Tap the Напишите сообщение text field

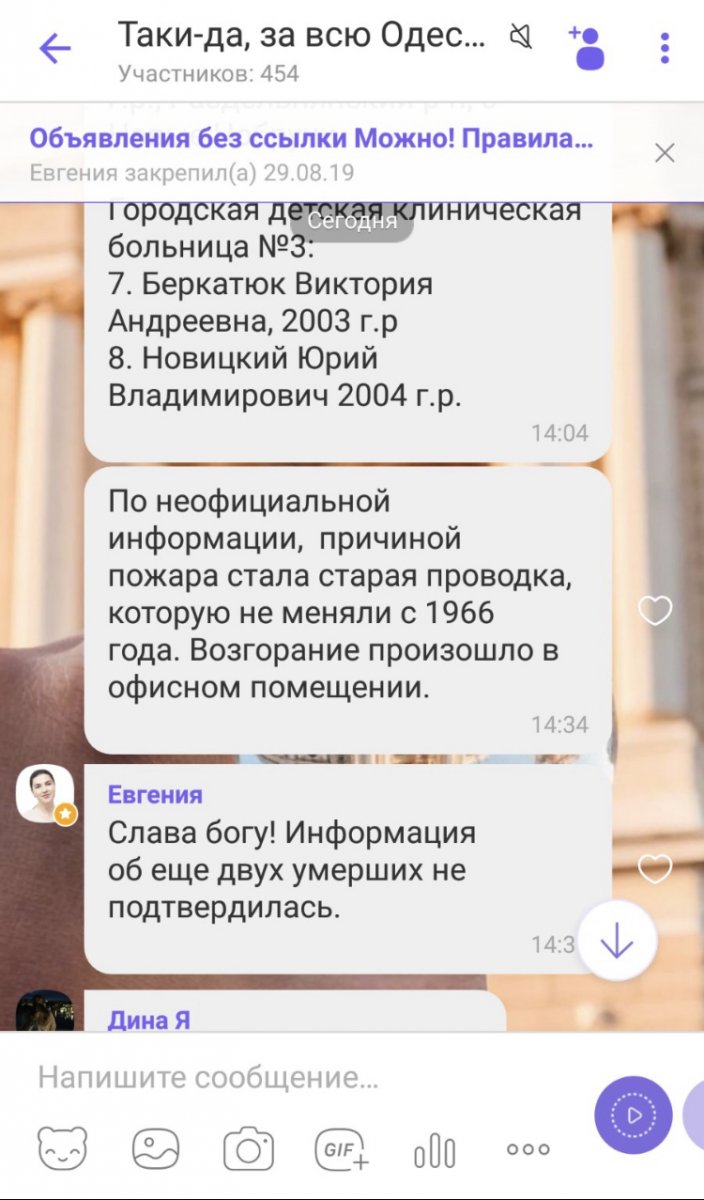(x=300, y=1077)
